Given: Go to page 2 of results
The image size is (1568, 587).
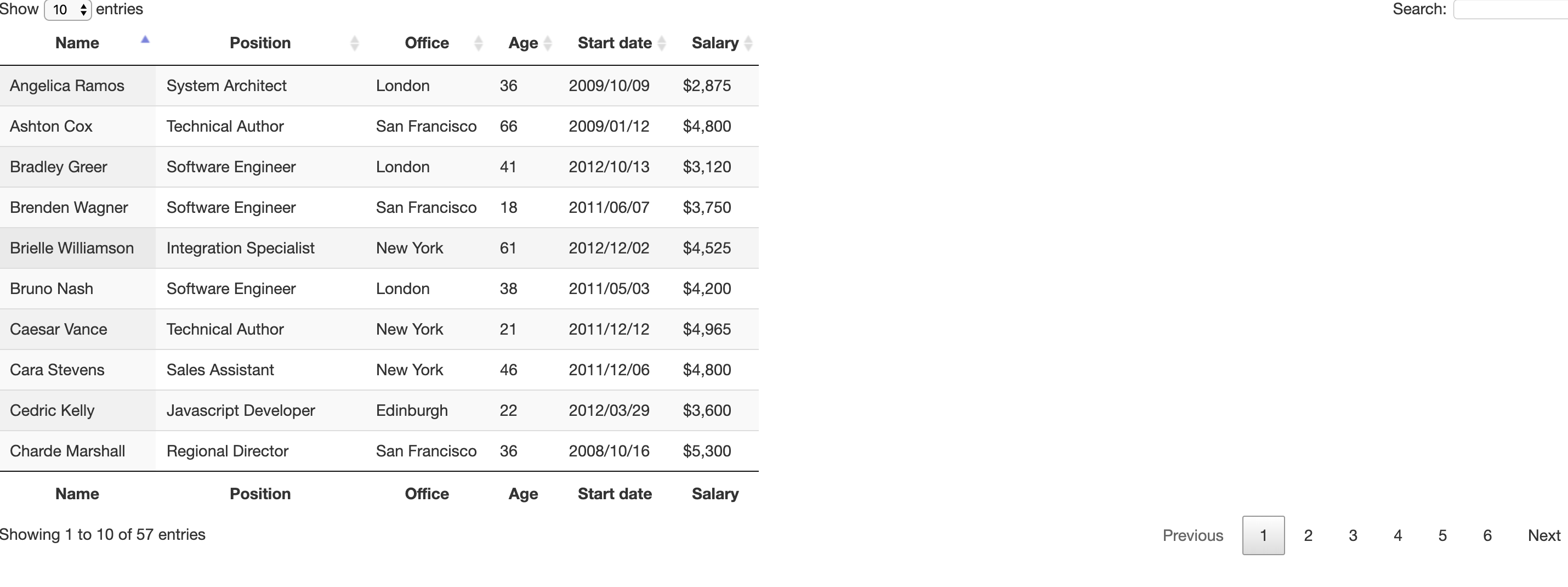Looking at the screenshot, I should [x=1308, y=535].
